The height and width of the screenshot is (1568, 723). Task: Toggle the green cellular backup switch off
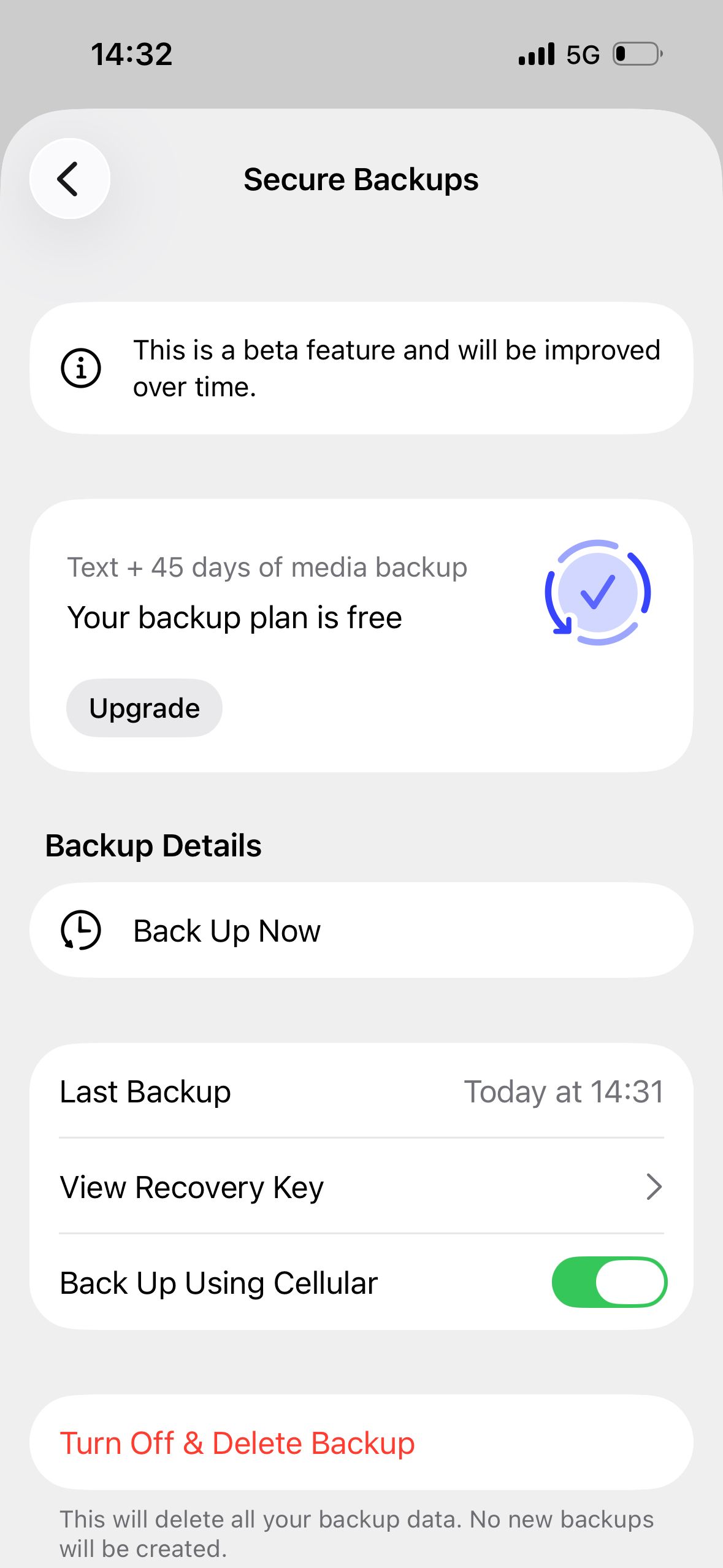(609, 1282)
